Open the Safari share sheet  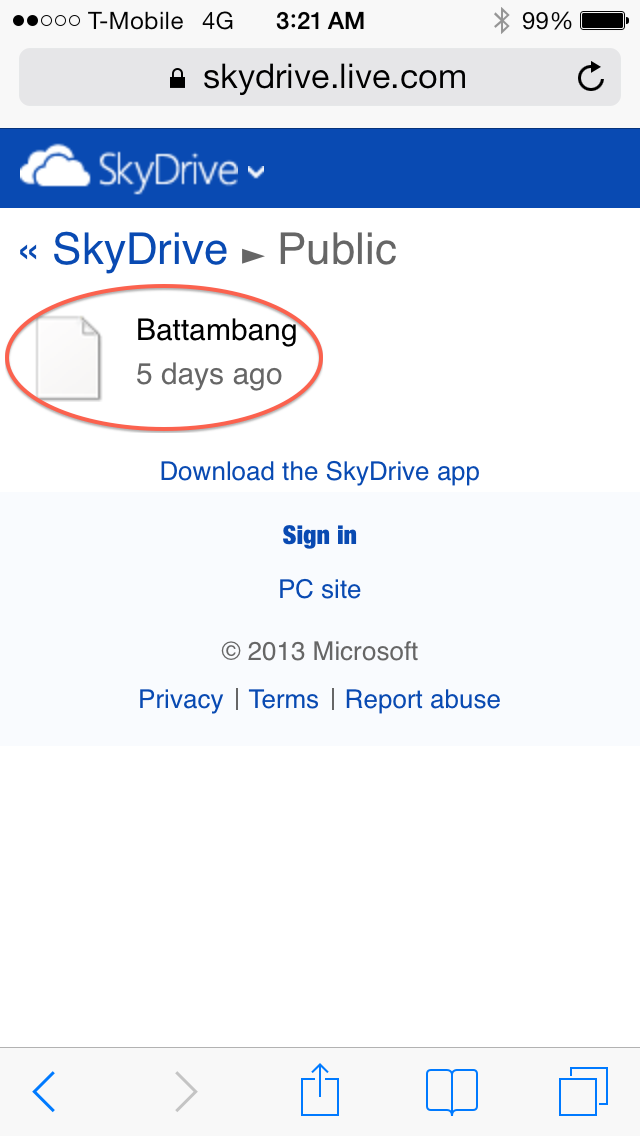point(320,1089)
